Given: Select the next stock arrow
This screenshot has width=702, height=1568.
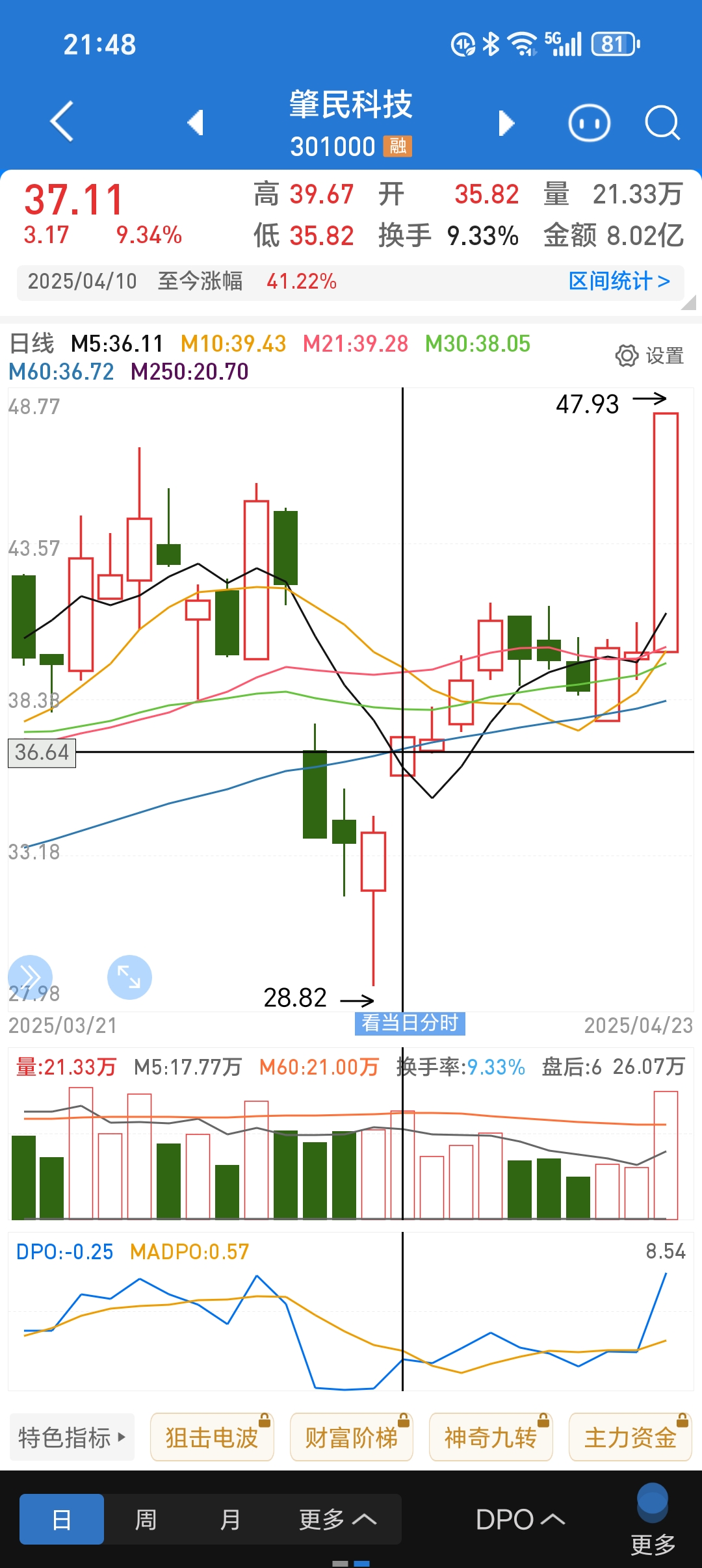Looking at the screenshot, I should click(x=506, y=122).
